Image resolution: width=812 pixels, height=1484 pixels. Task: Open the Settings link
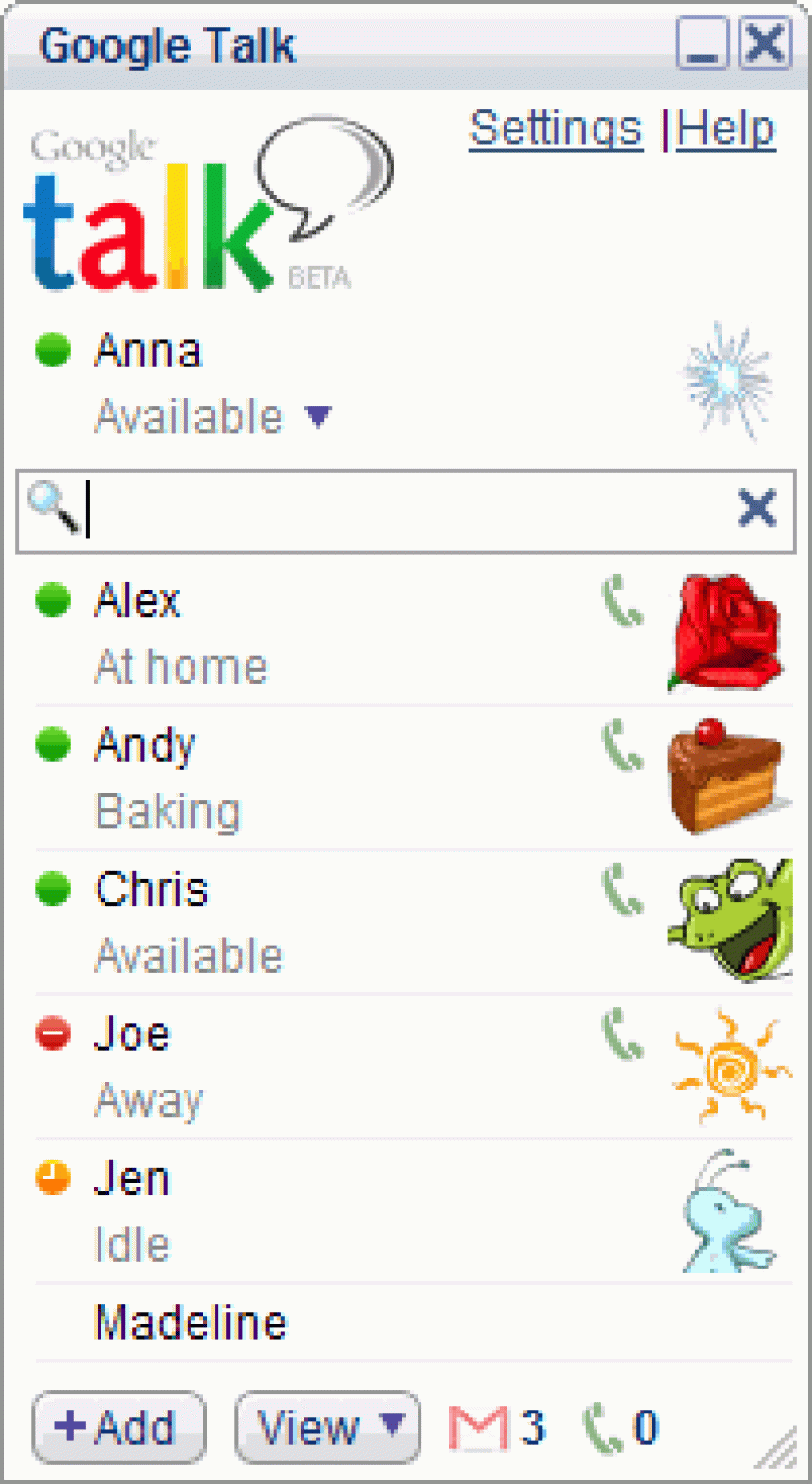[556, 129]
